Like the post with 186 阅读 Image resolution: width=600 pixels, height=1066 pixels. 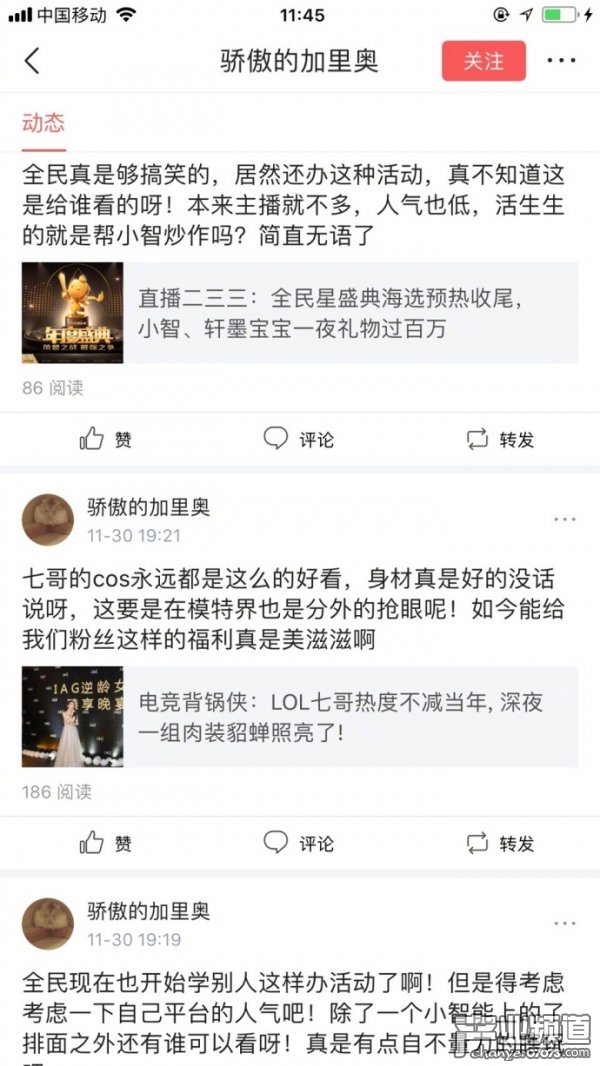[x=105, y=843]
